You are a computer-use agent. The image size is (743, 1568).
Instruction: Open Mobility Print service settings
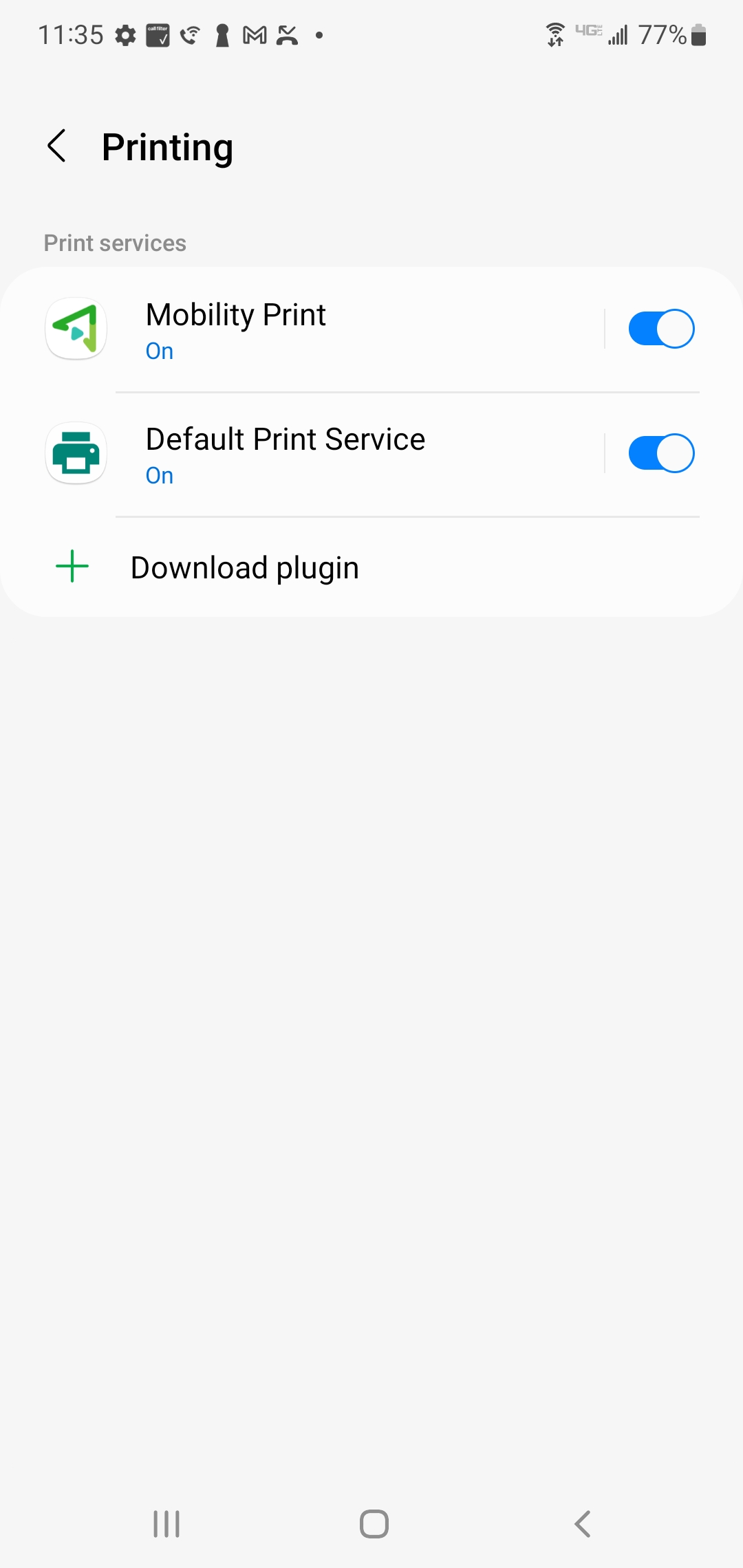[x=310, y=329]
